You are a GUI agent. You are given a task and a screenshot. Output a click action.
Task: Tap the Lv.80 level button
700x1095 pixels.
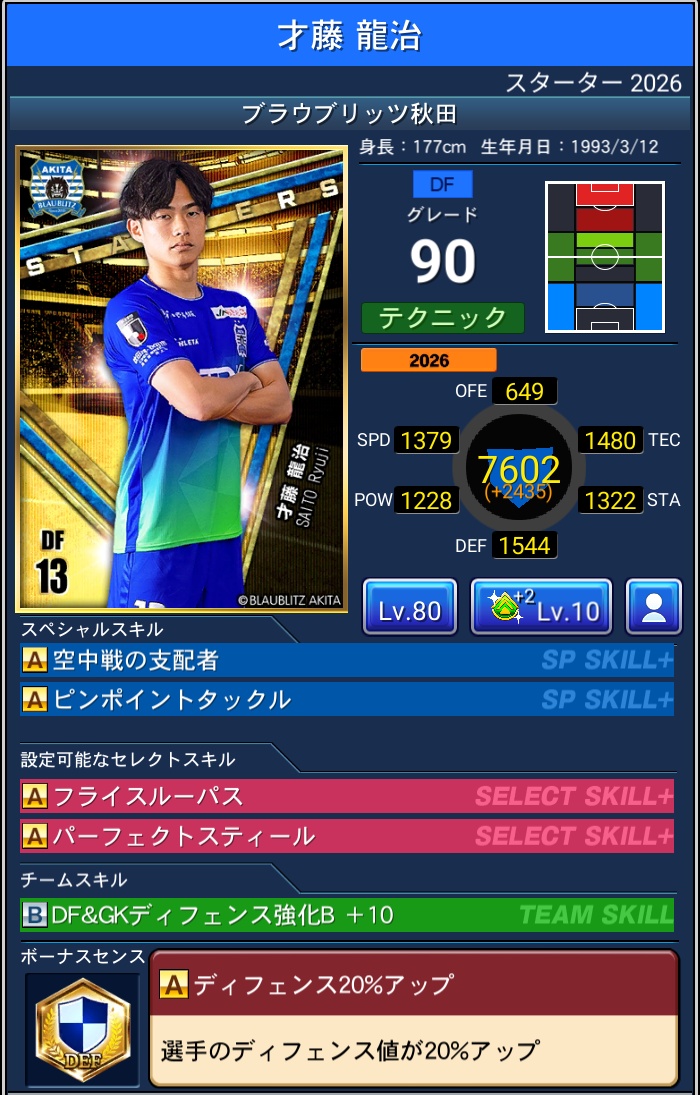click(410, 607)
